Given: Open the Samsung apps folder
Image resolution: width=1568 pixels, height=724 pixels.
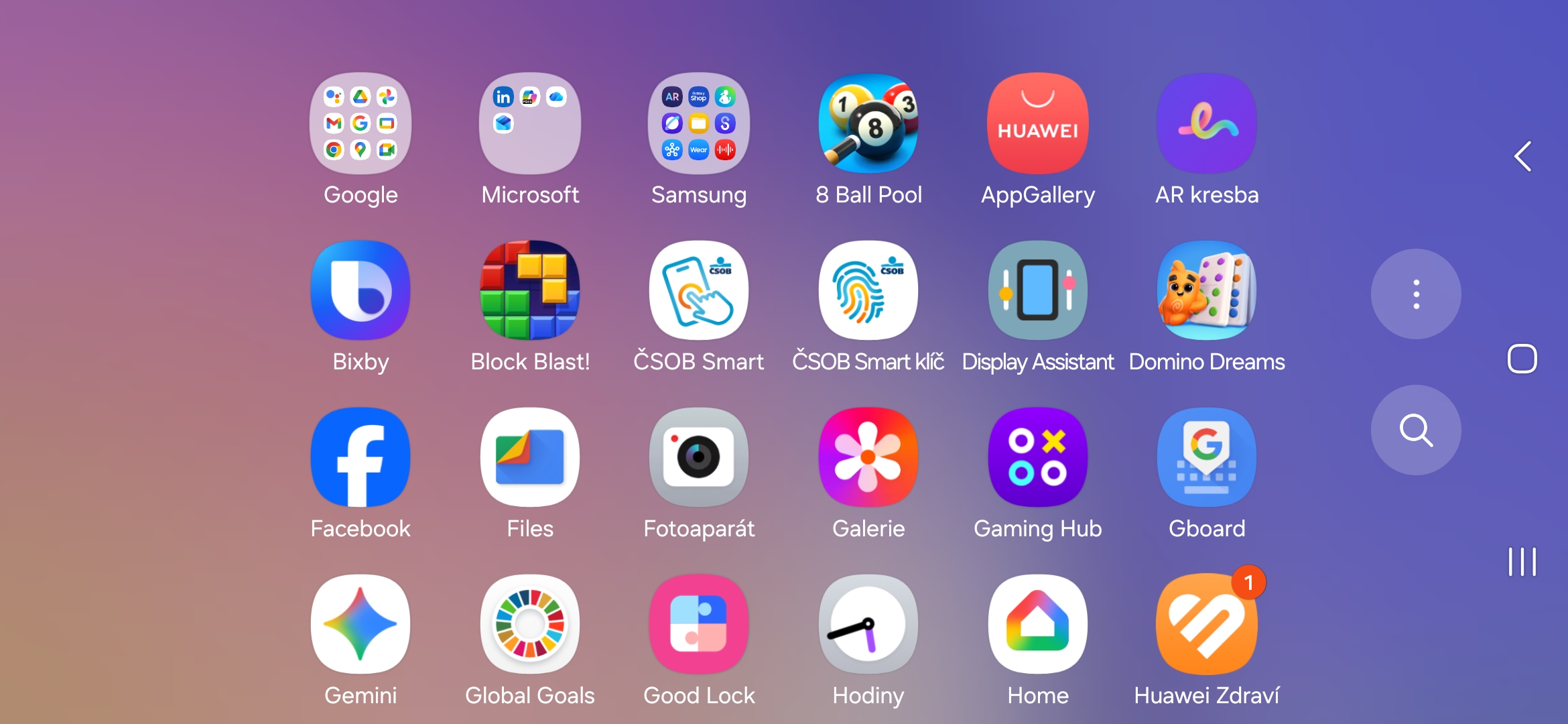Looking at the screenshot, I should click(x=699, y=124).
